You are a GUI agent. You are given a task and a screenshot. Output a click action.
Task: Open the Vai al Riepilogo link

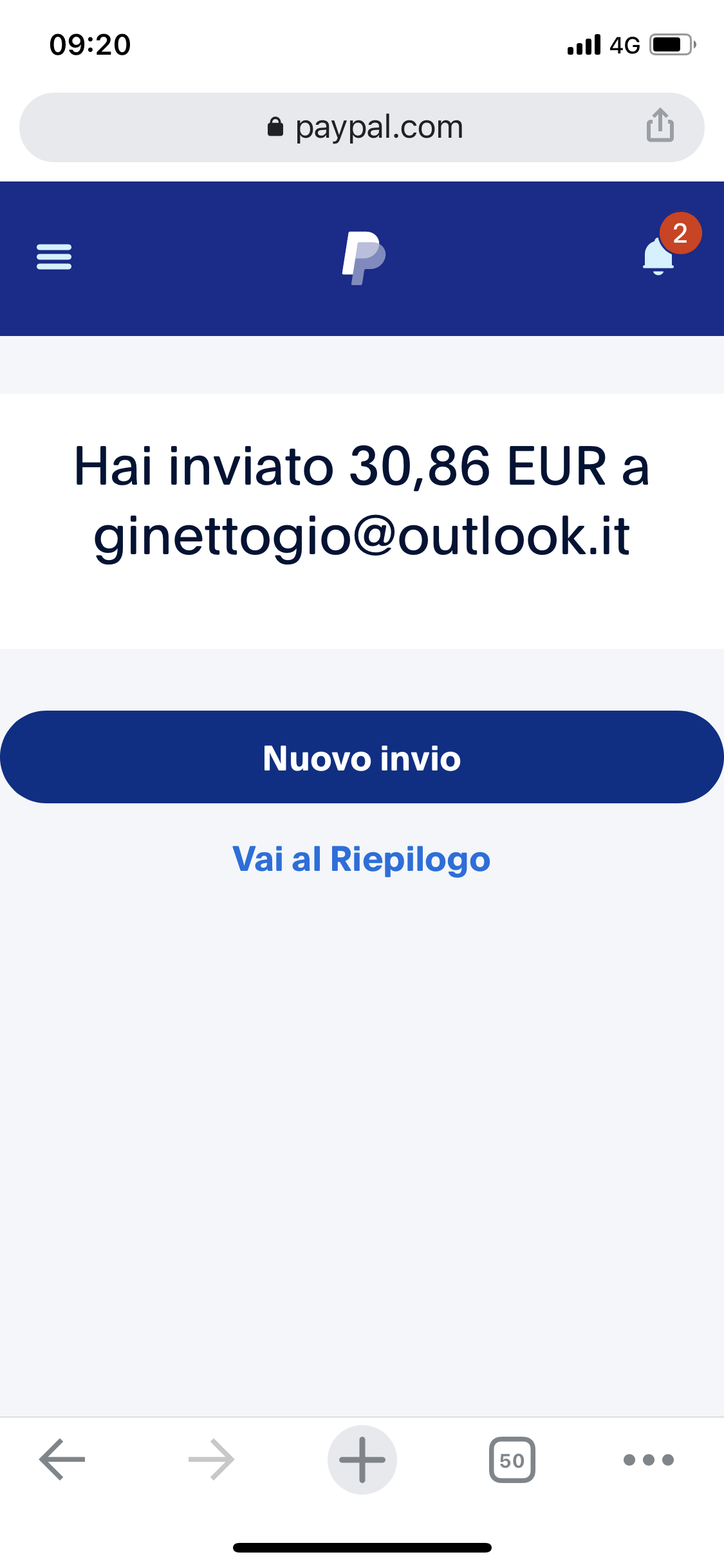point(362,859)
